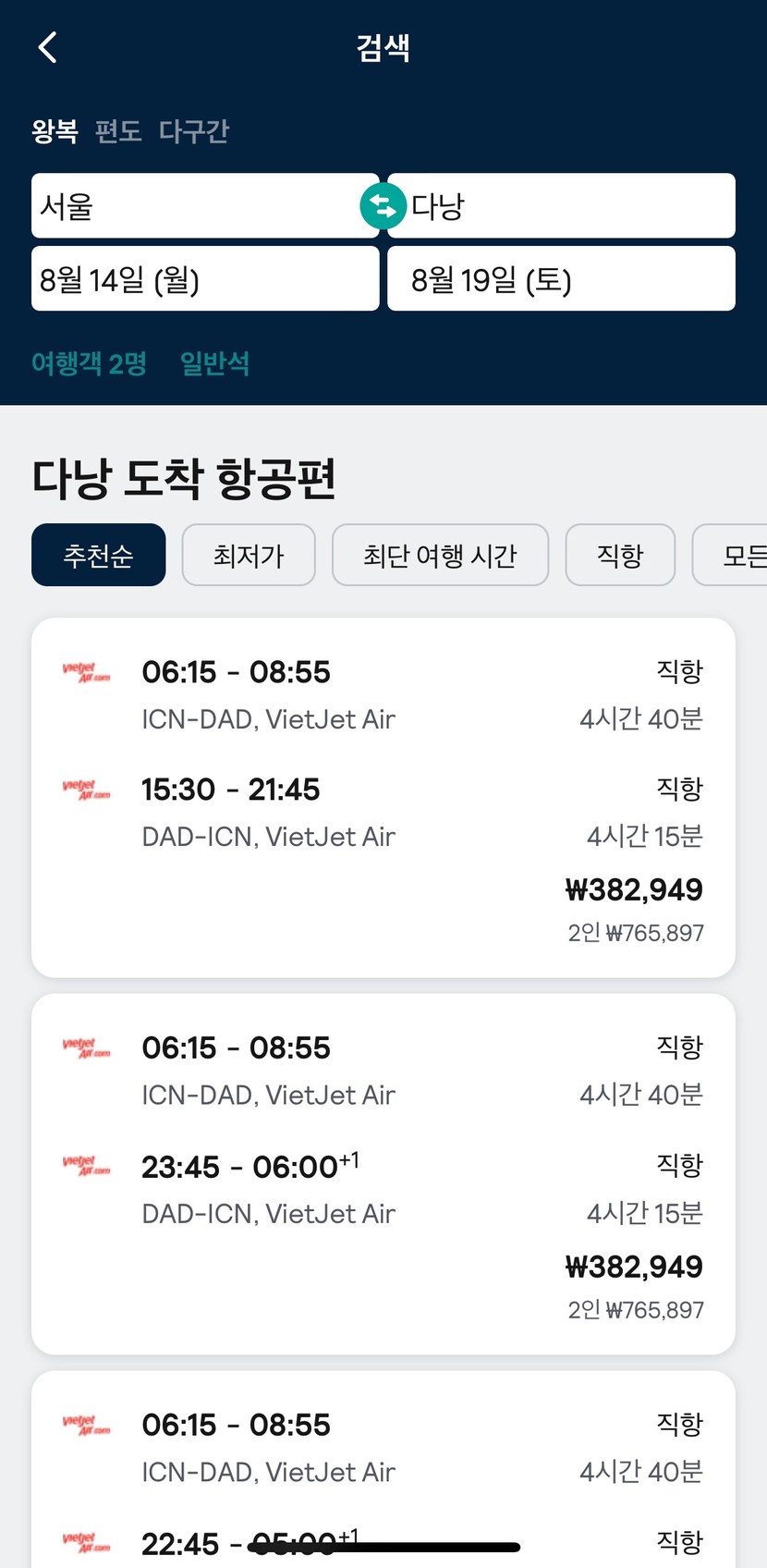Go back using the top-left arrow
The width and height of the screenshot is (767, 1568).
click(48, 47)
